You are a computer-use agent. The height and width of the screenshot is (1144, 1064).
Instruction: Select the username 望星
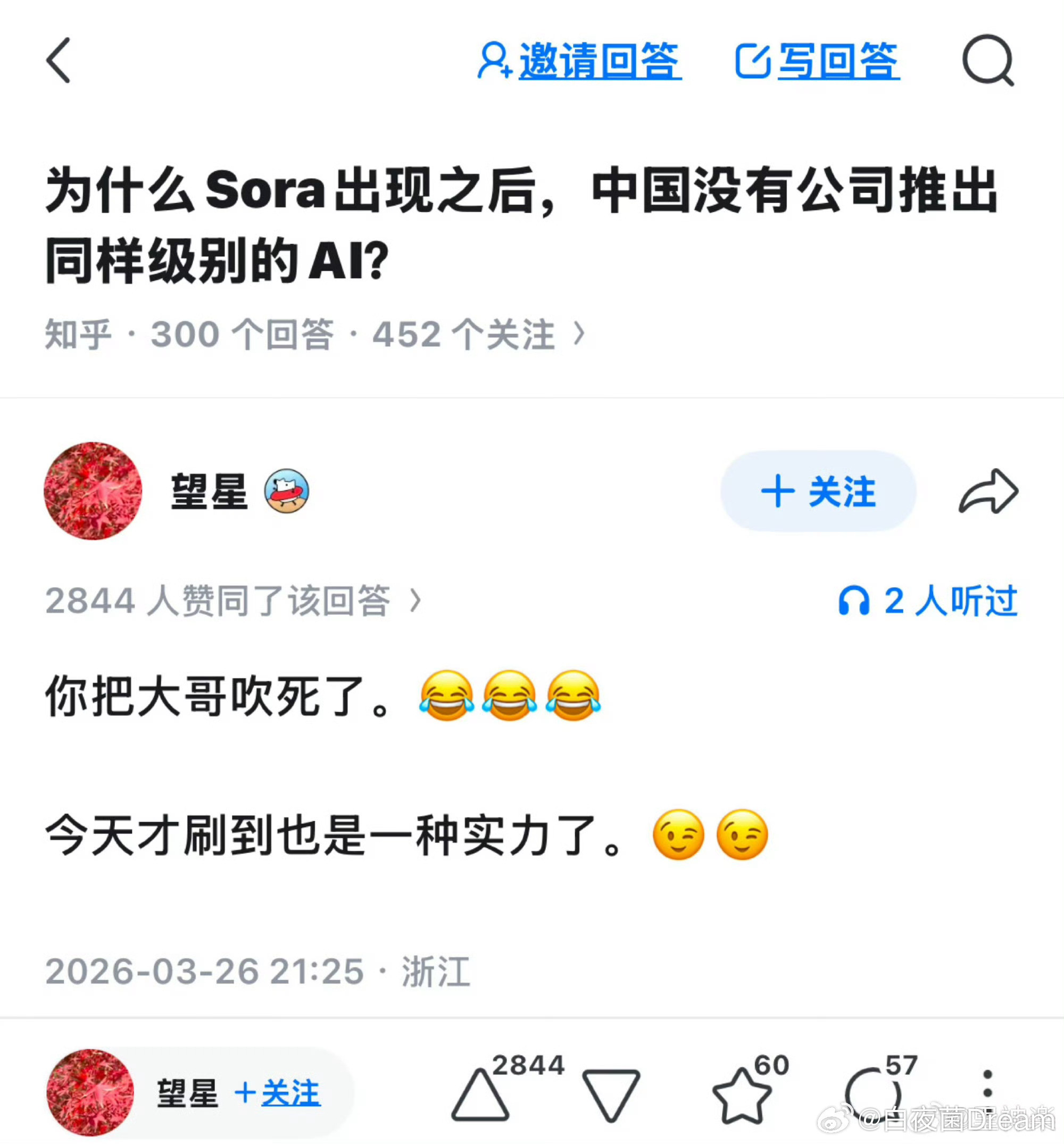pos(209,491)
